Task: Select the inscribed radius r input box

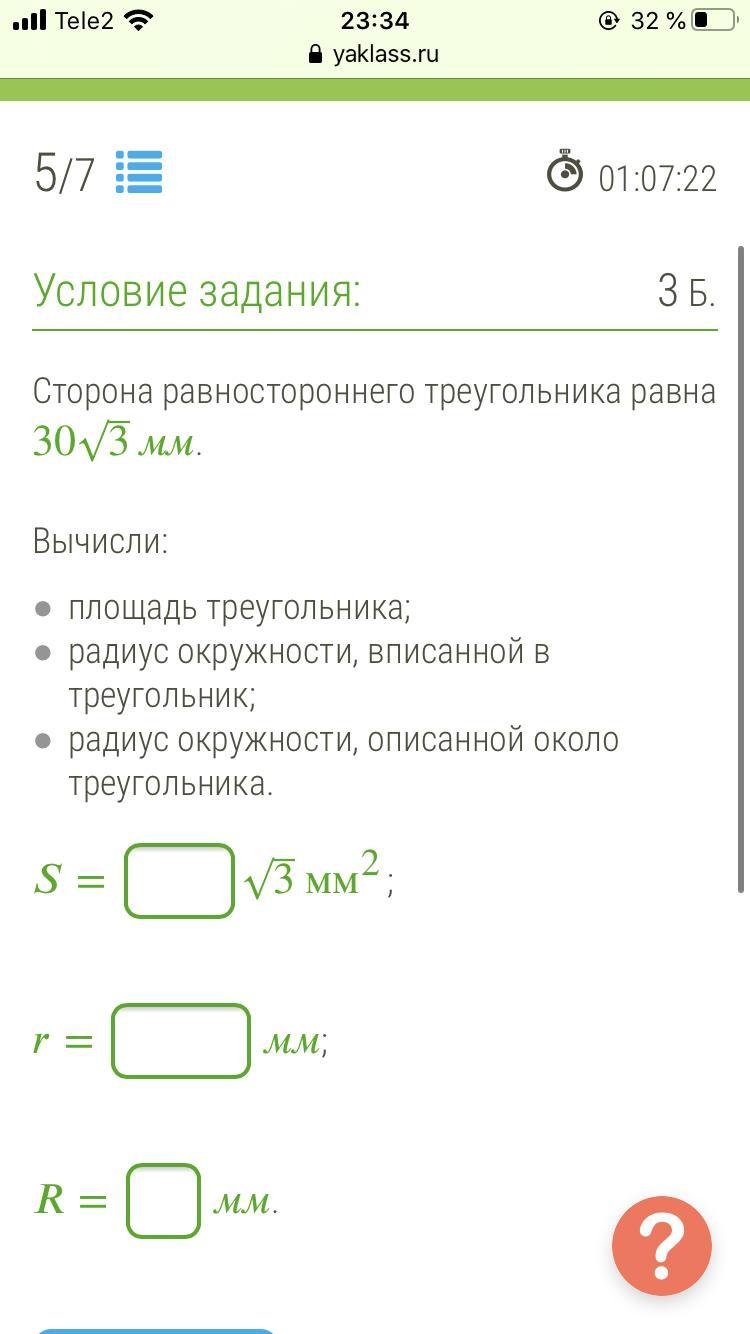Action: pyautogui.click(x=180, y=1041)
